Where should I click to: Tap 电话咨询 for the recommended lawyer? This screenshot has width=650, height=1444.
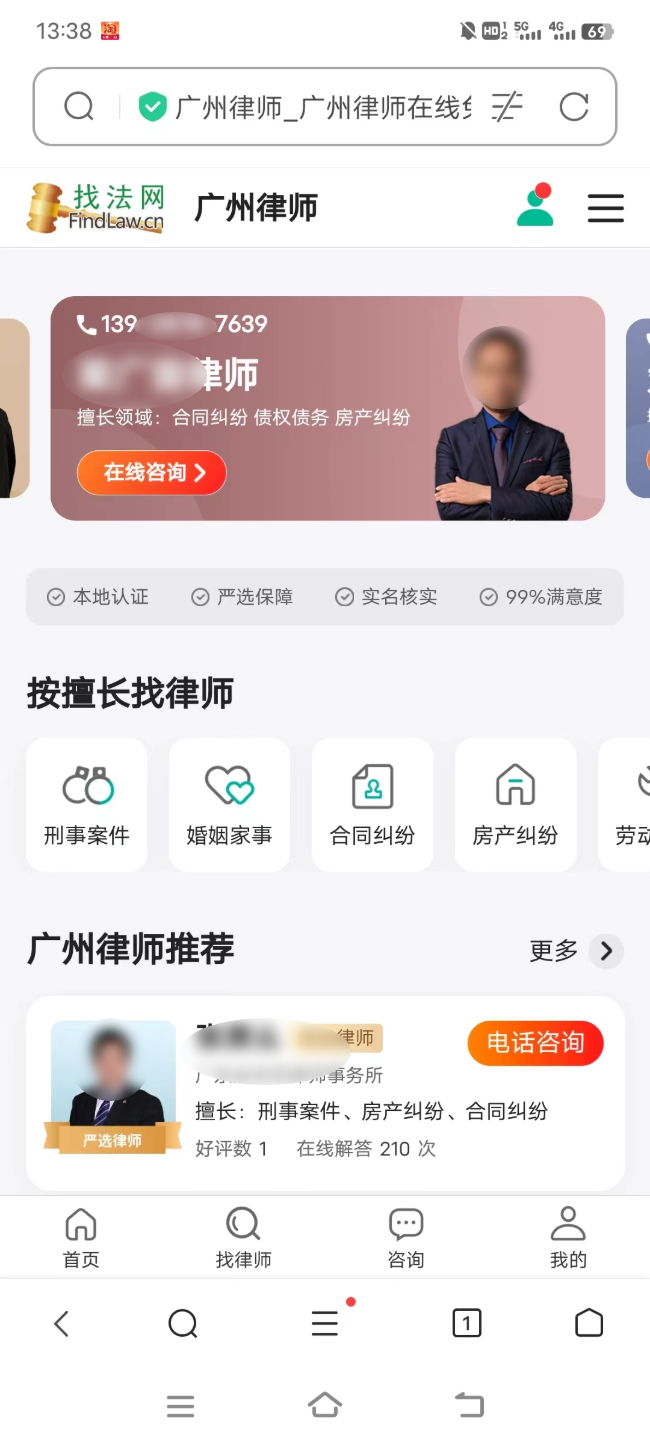point(535,1043)
